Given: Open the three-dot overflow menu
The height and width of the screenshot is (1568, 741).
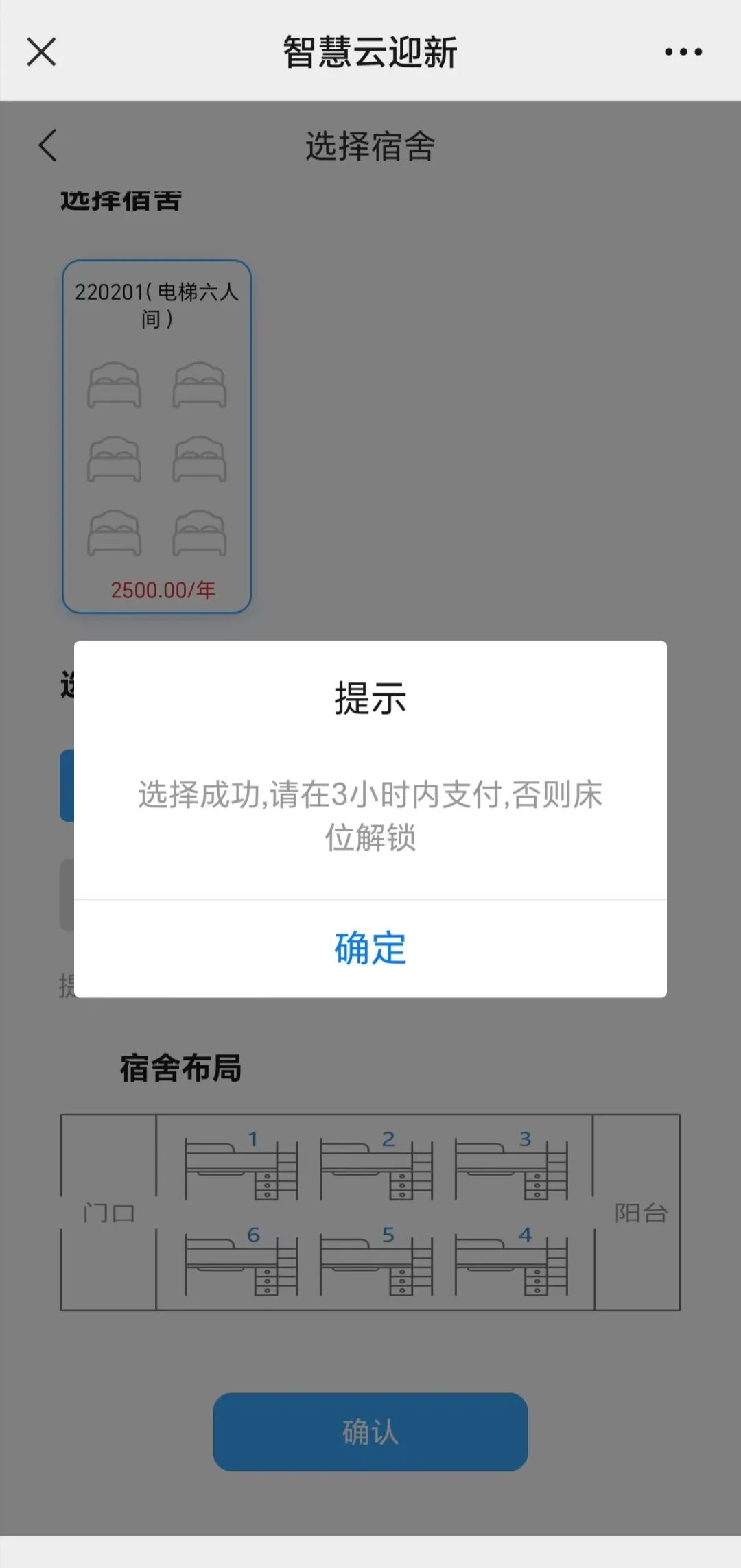Looking at the screenshot, I should [683, 52].
